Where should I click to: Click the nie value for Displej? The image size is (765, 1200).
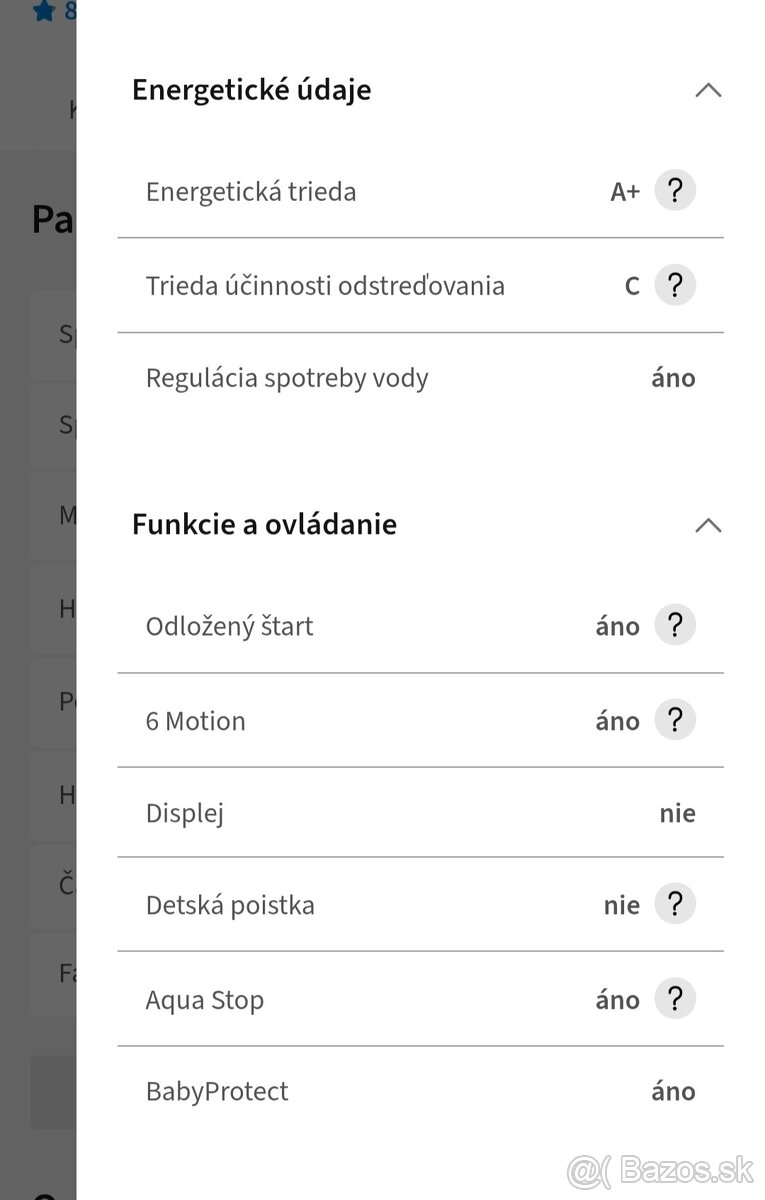(678, 813)
